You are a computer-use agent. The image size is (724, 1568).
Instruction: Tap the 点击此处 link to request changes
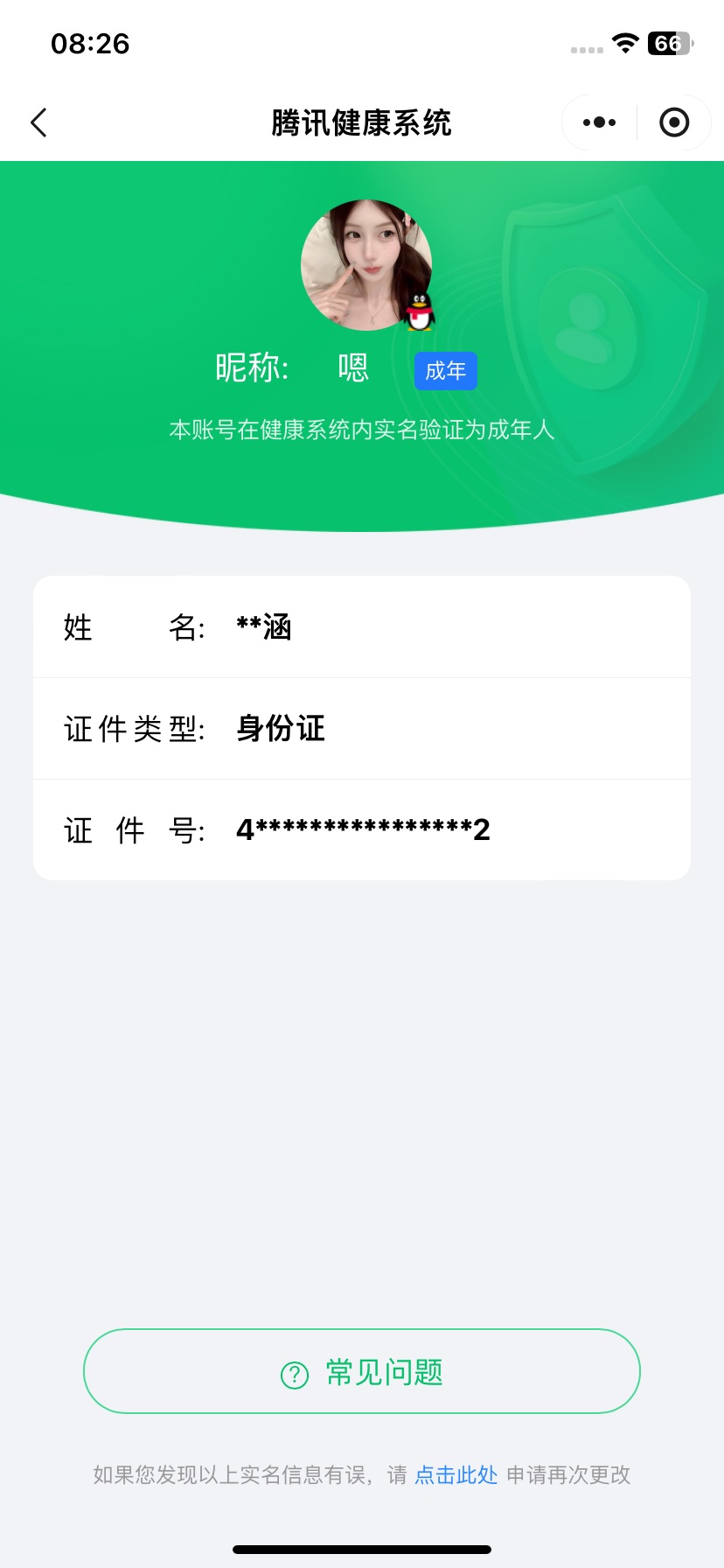point(456,1475)
